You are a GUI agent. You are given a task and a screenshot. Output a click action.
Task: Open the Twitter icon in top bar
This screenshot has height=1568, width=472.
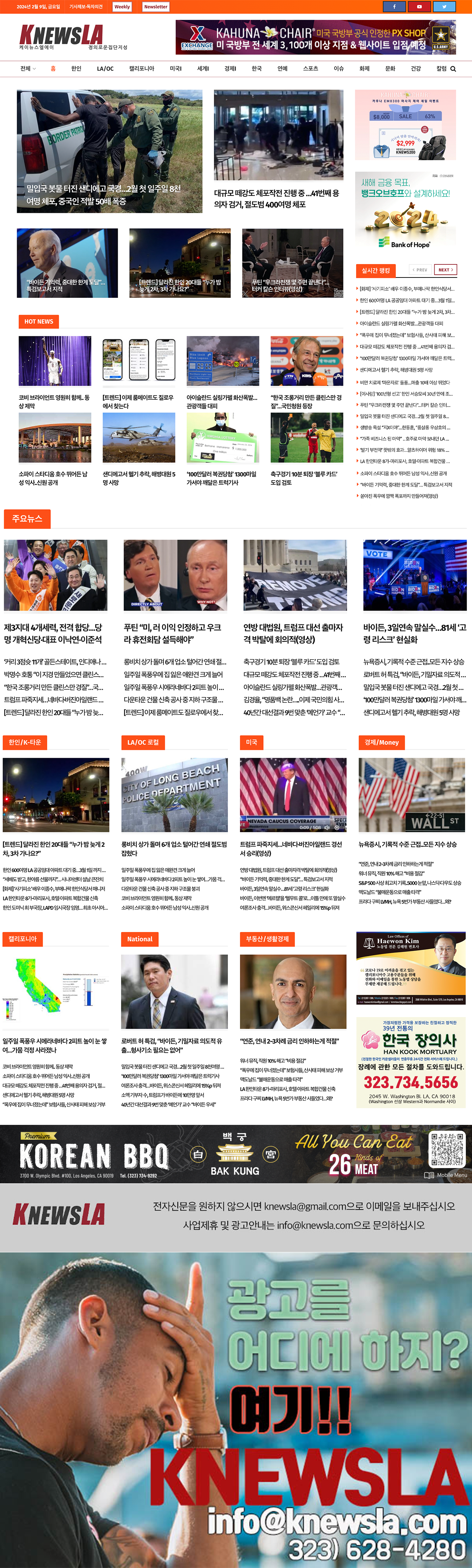[x=444, y=7]
